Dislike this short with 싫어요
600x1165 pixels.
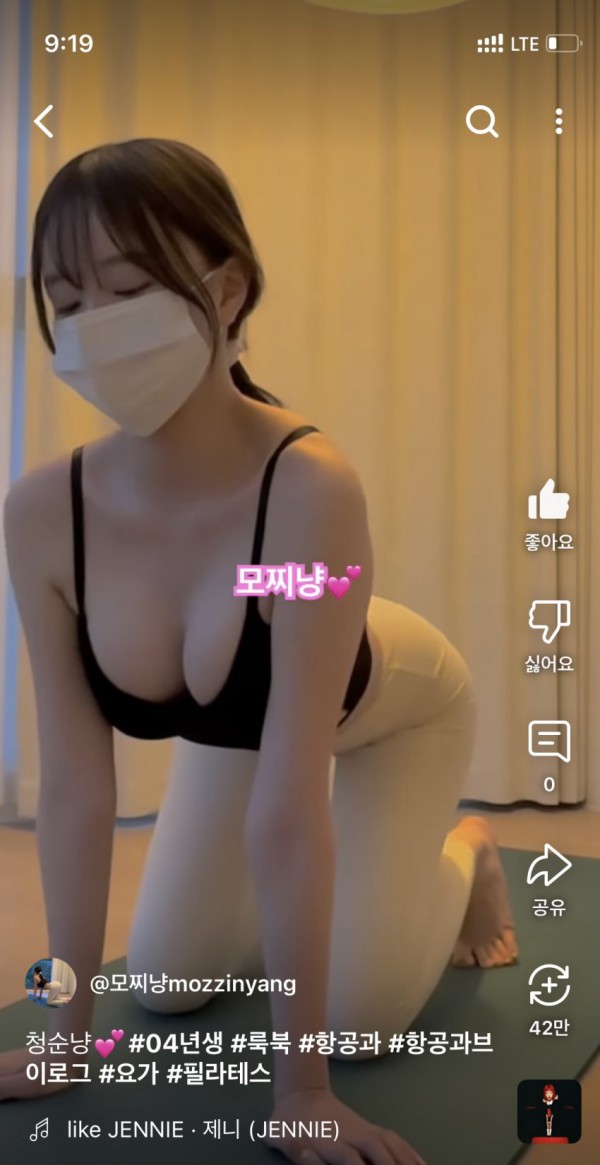click(x=549, y=623)
